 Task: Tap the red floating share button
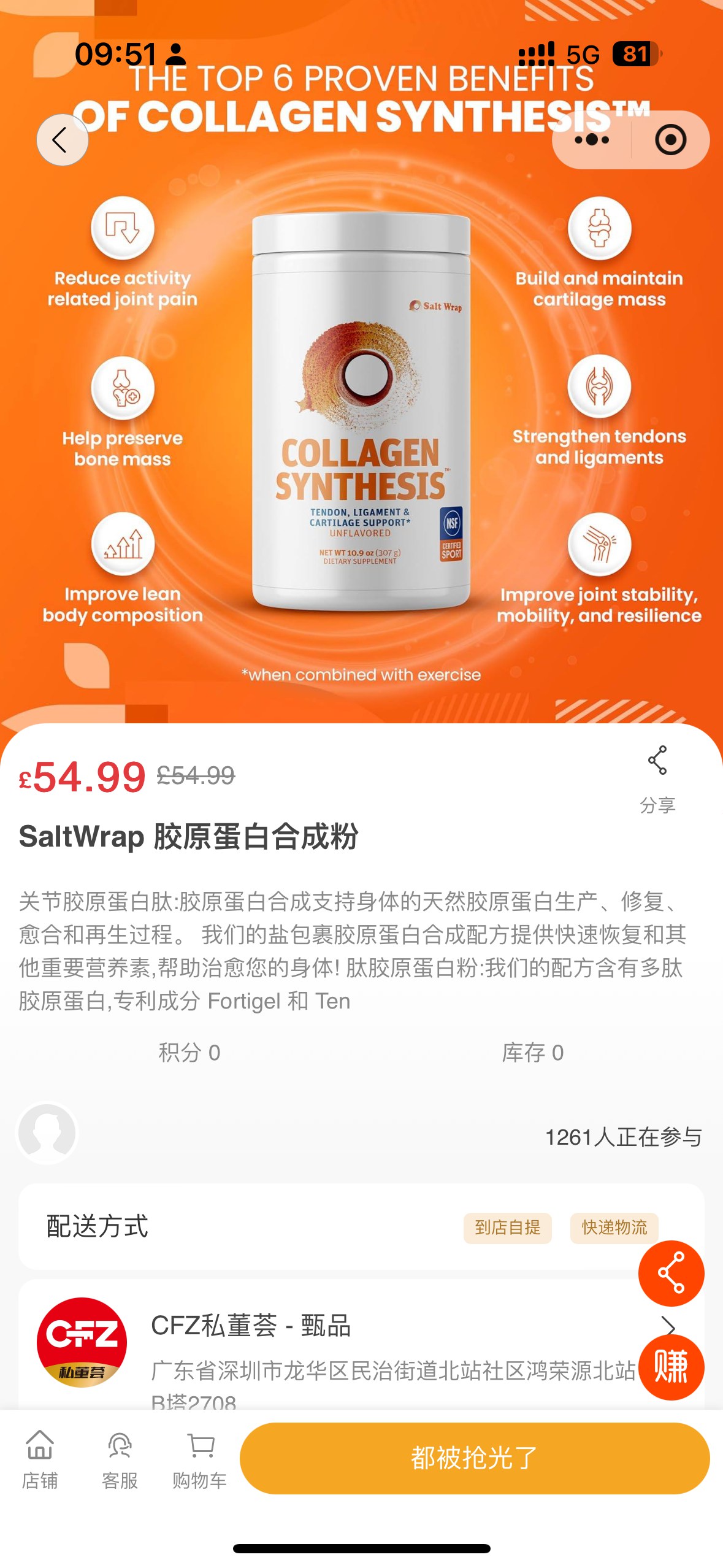click(671, 1273)
